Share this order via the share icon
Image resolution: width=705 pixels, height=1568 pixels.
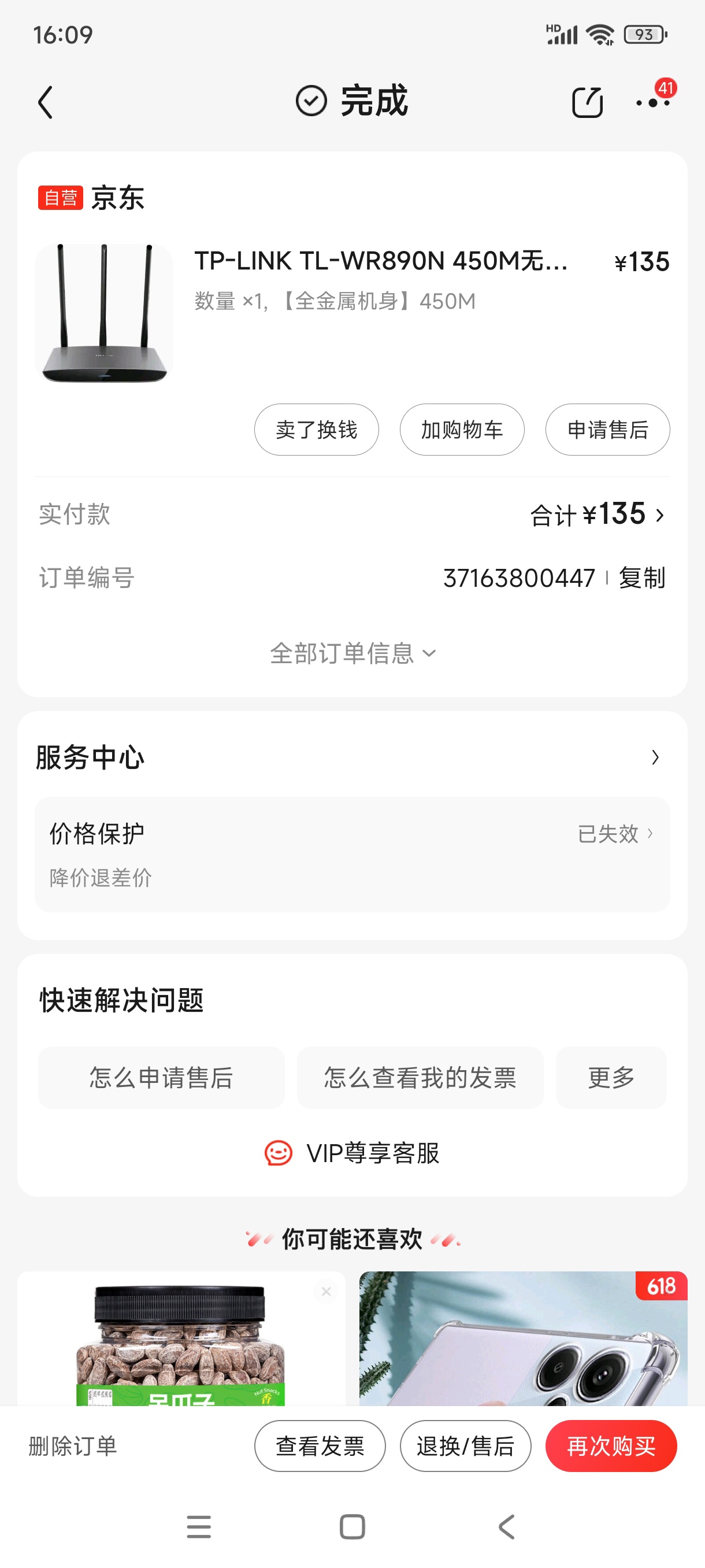coord(587,102)
